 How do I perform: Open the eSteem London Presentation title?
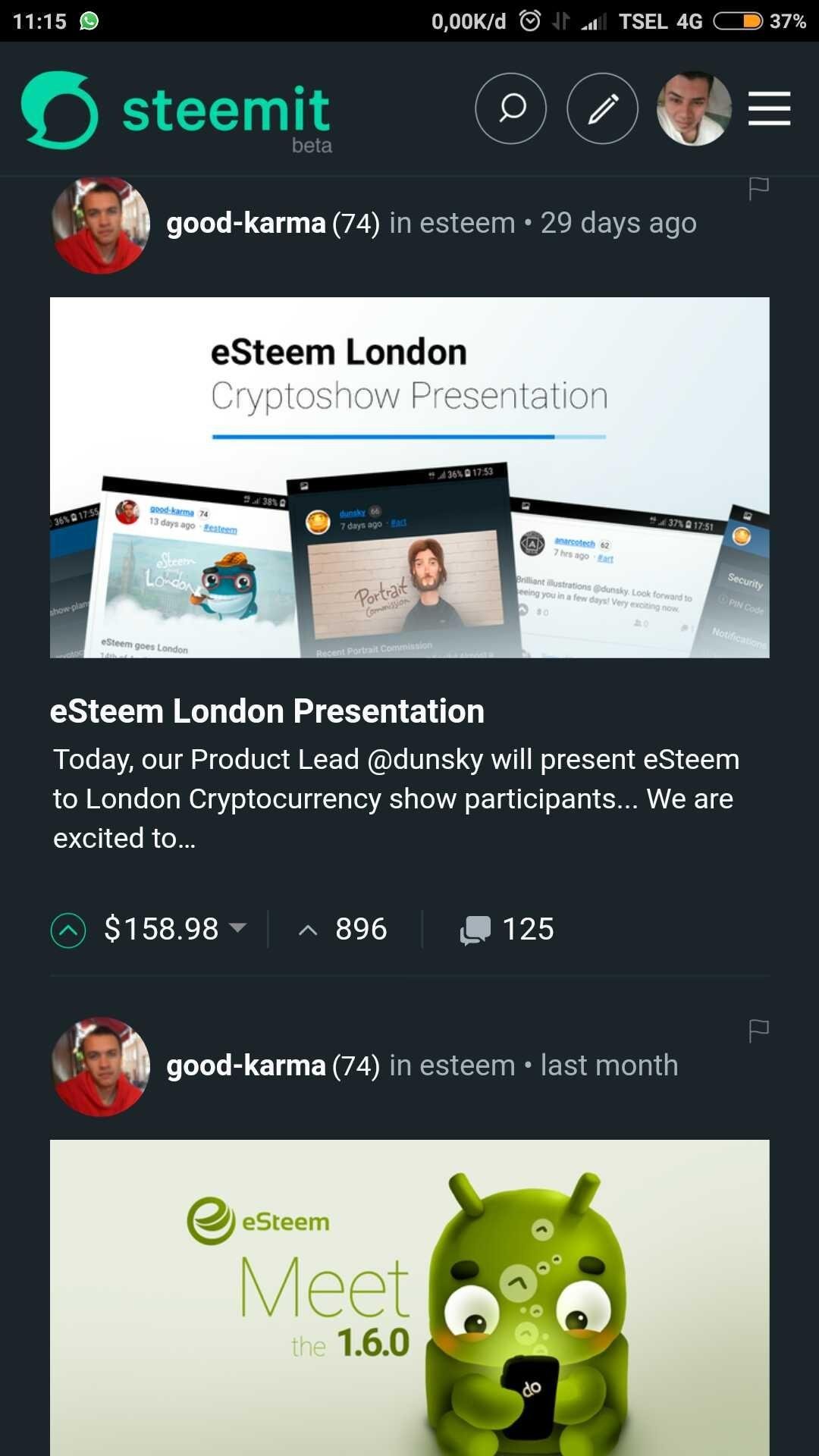267,711
